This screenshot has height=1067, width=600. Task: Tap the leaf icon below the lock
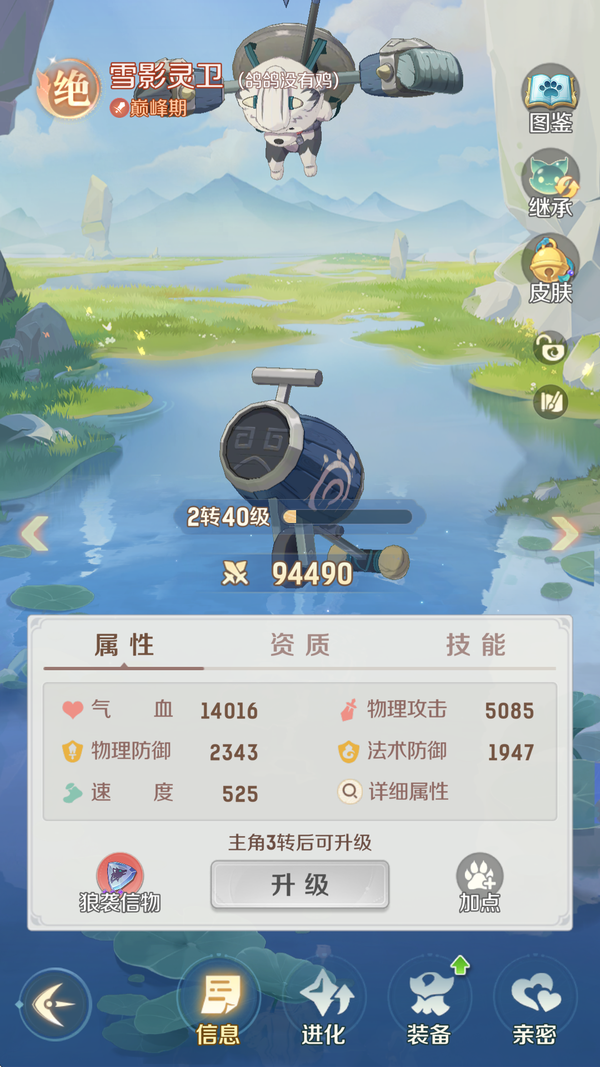coord(551,402)
